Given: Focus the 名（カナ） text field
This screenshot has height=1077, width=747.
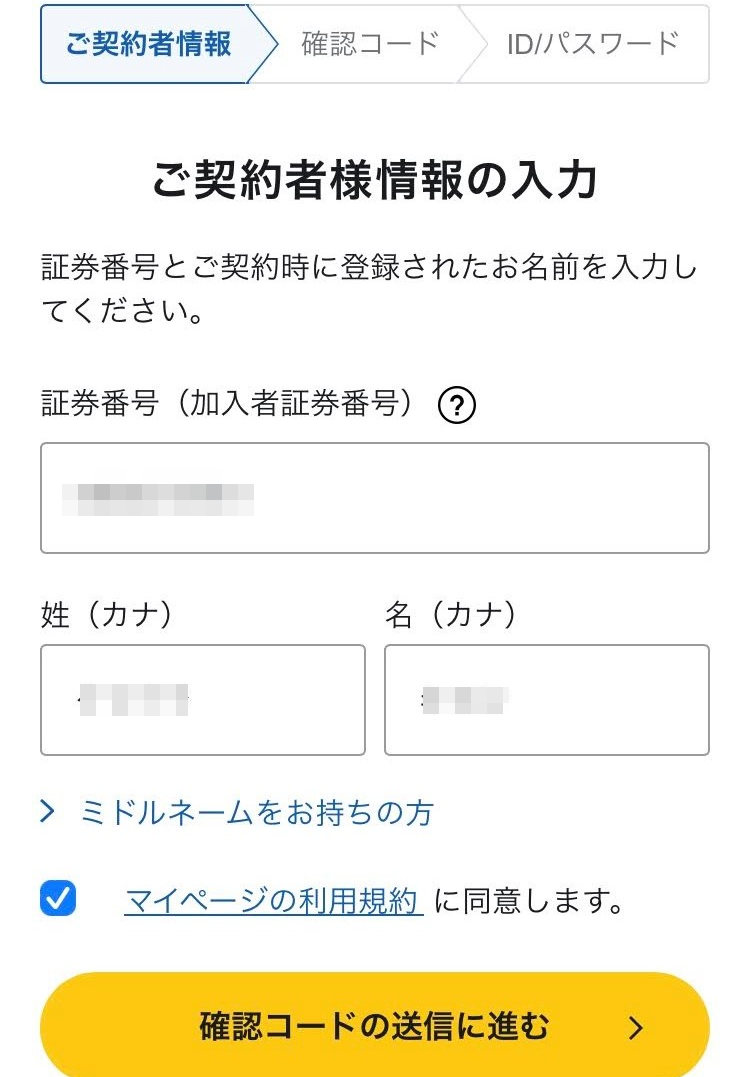Looking at the screenshot, I should pyautogui.click(x=546, y=699).
